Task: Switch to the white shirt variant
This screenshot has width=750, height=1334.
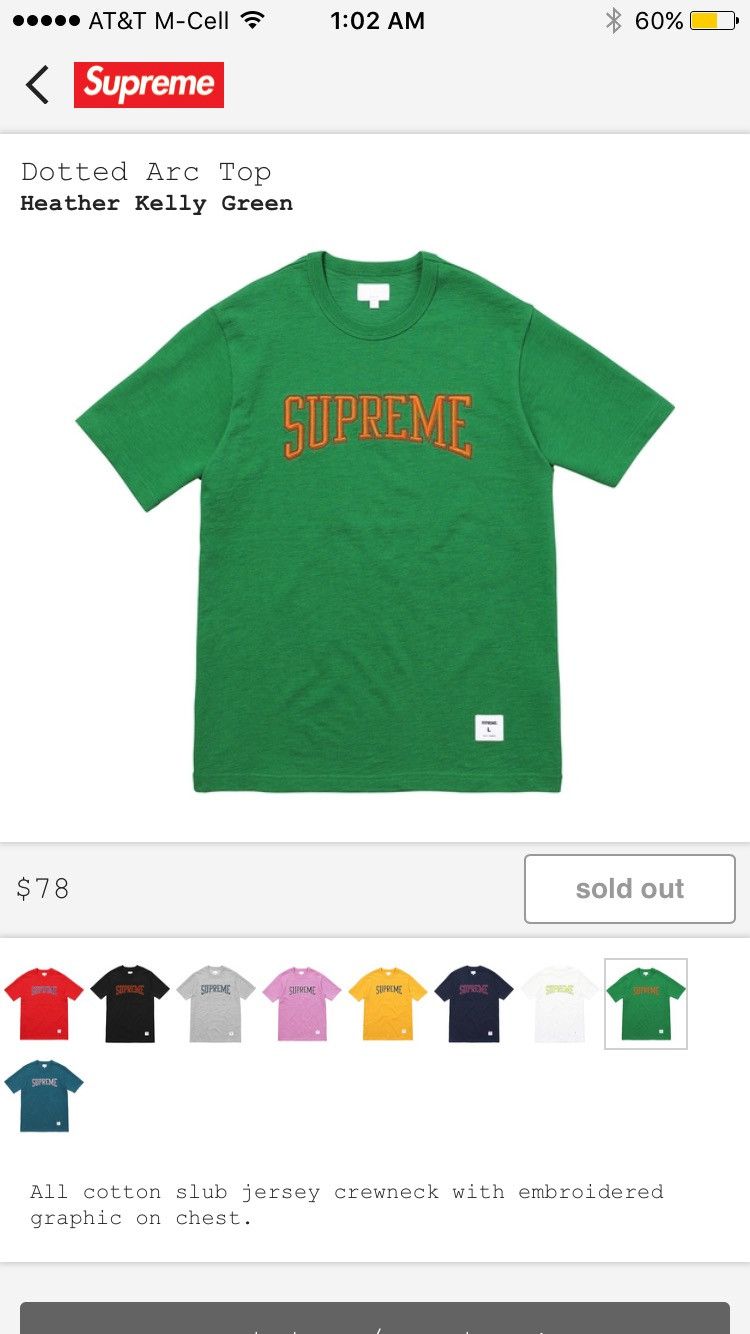Action: tap(560, 1004)
